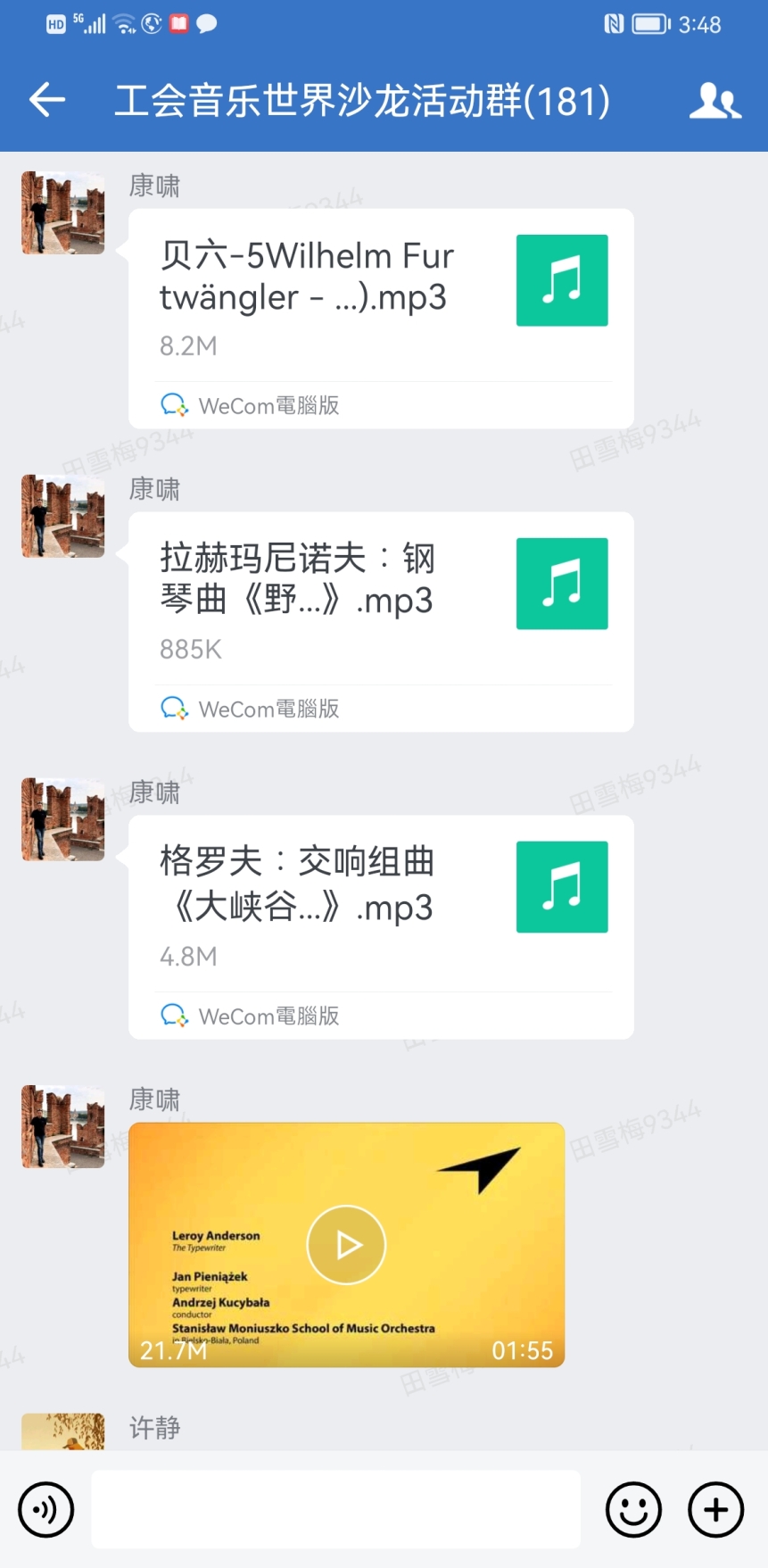
Task: Open the plus attachment menu
Action: pyautogui.click(x=715, y=1509)
